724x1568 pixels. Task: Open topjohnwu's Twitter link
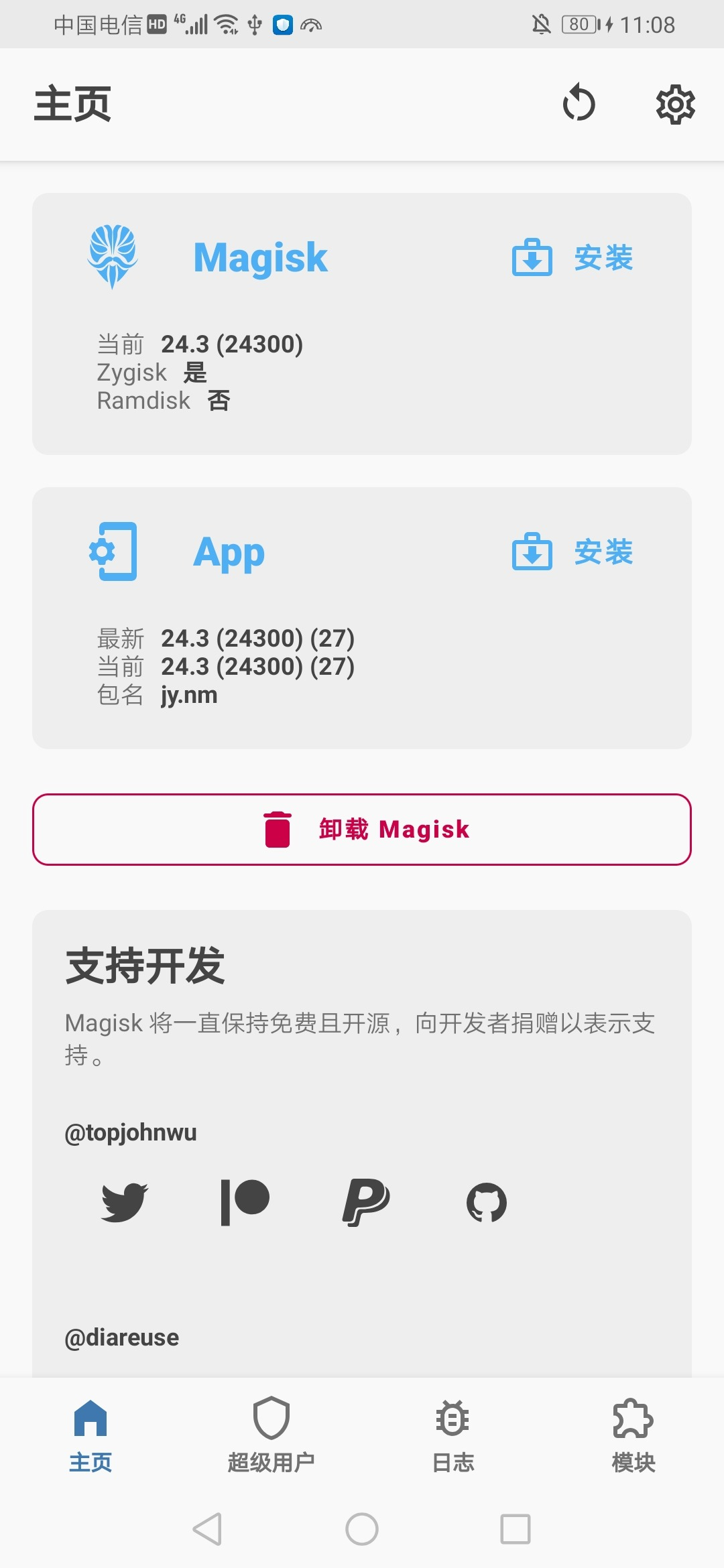pos(124,1202)
